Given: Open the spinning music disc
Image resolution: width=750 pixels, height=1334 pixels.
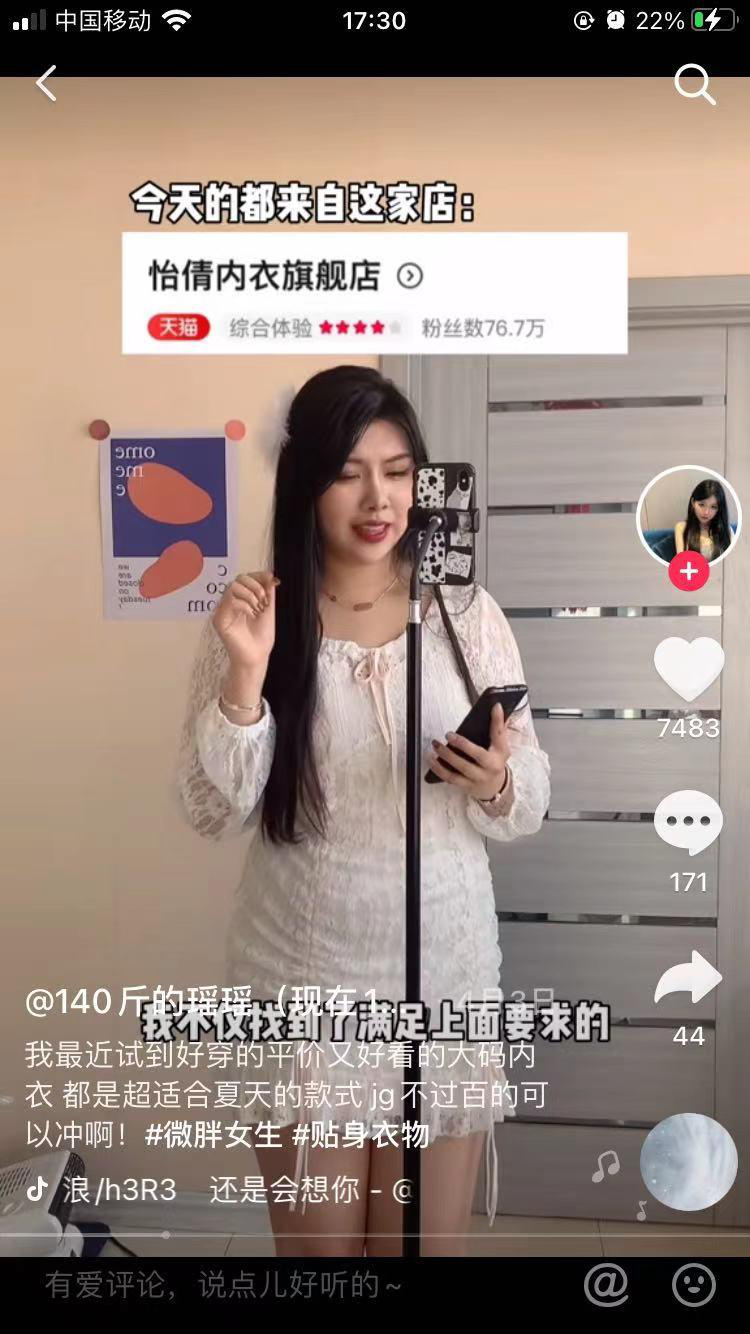Looking at the screenshot, I should [x=688, y=1162].
